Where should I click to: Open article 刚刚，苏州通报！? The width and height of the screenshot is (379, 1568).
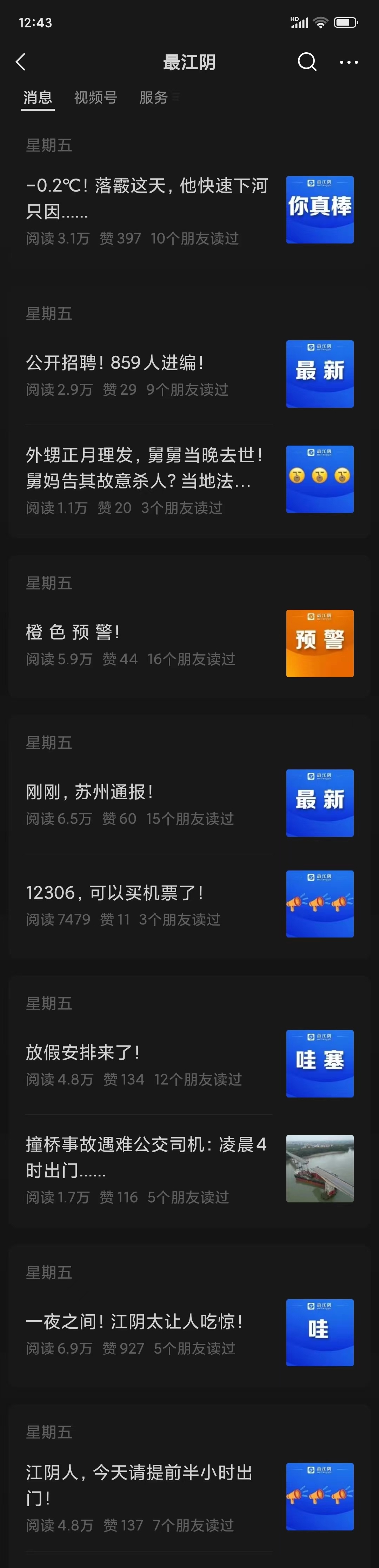89,792
